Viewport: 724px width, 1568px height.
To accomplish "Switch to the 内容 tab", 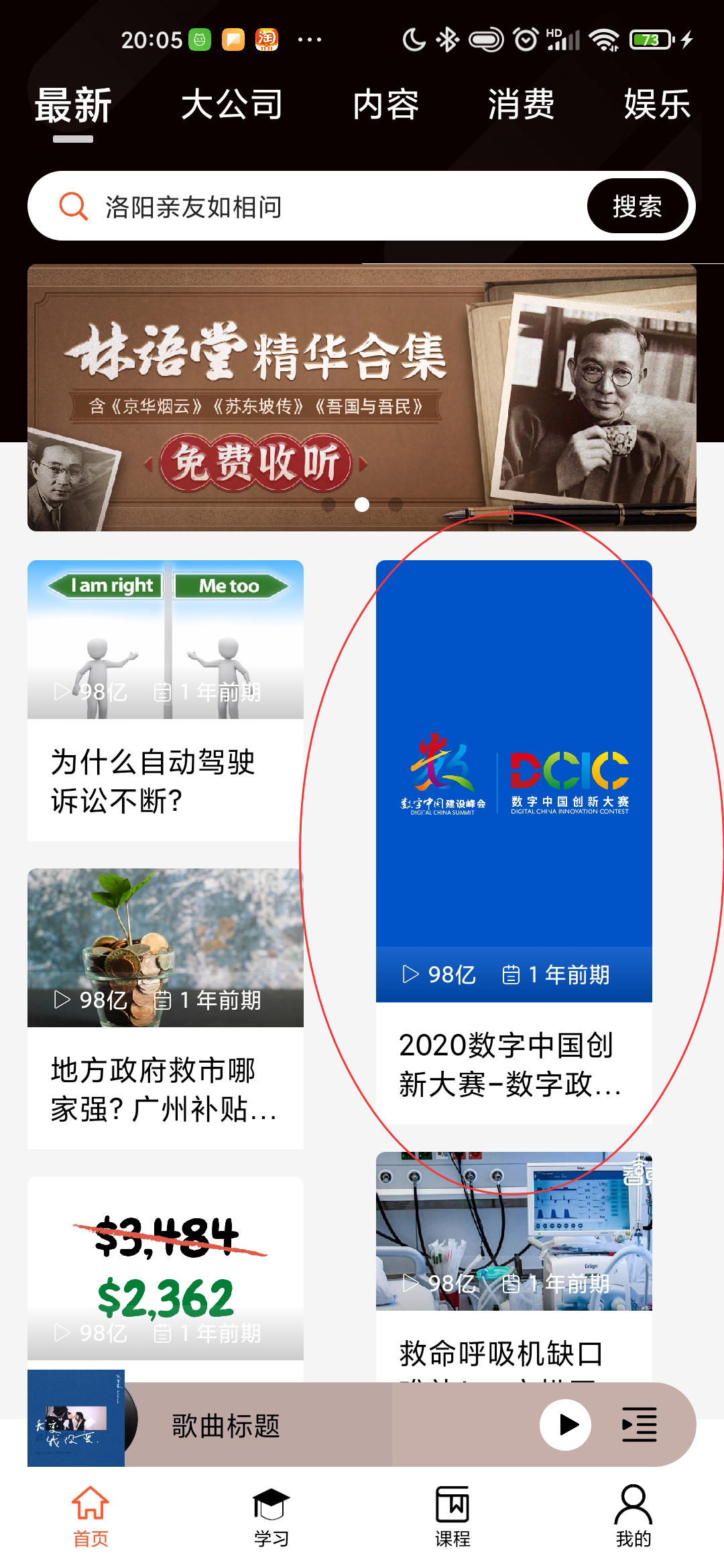I will click(385, 105).
